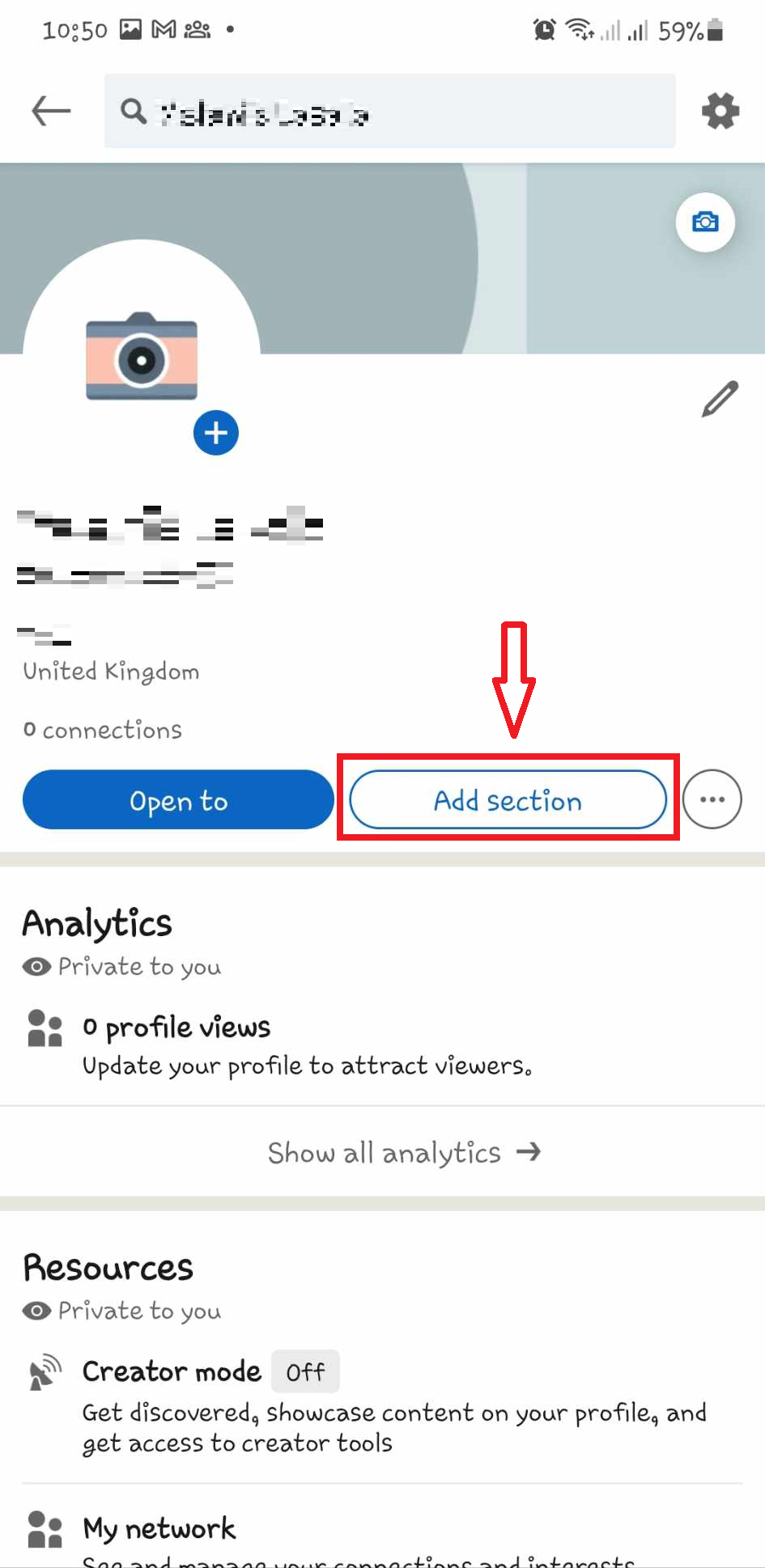Open Creator mode settings

(382, 1404)
